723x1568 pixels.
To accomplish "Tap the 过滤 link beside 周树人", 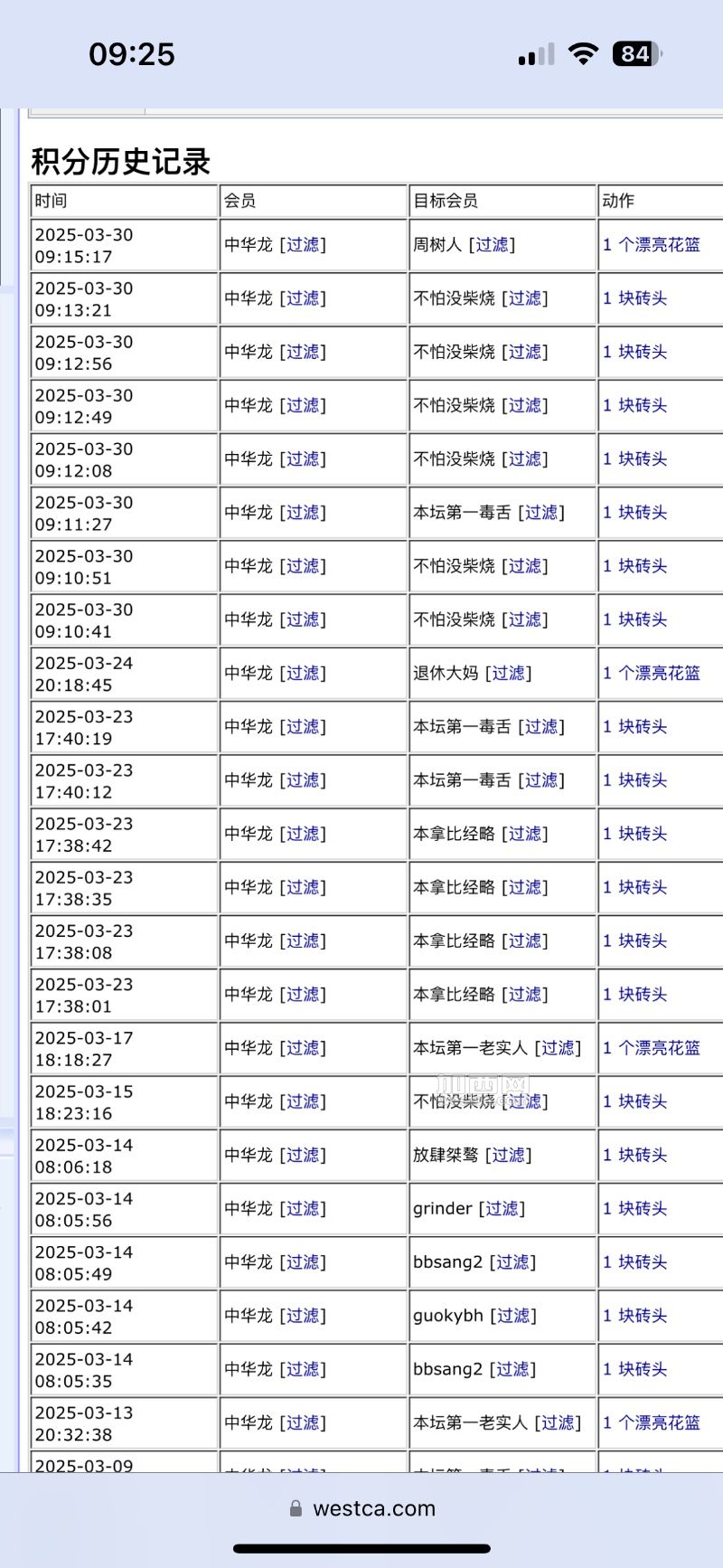I will click(x=492, y=245).
